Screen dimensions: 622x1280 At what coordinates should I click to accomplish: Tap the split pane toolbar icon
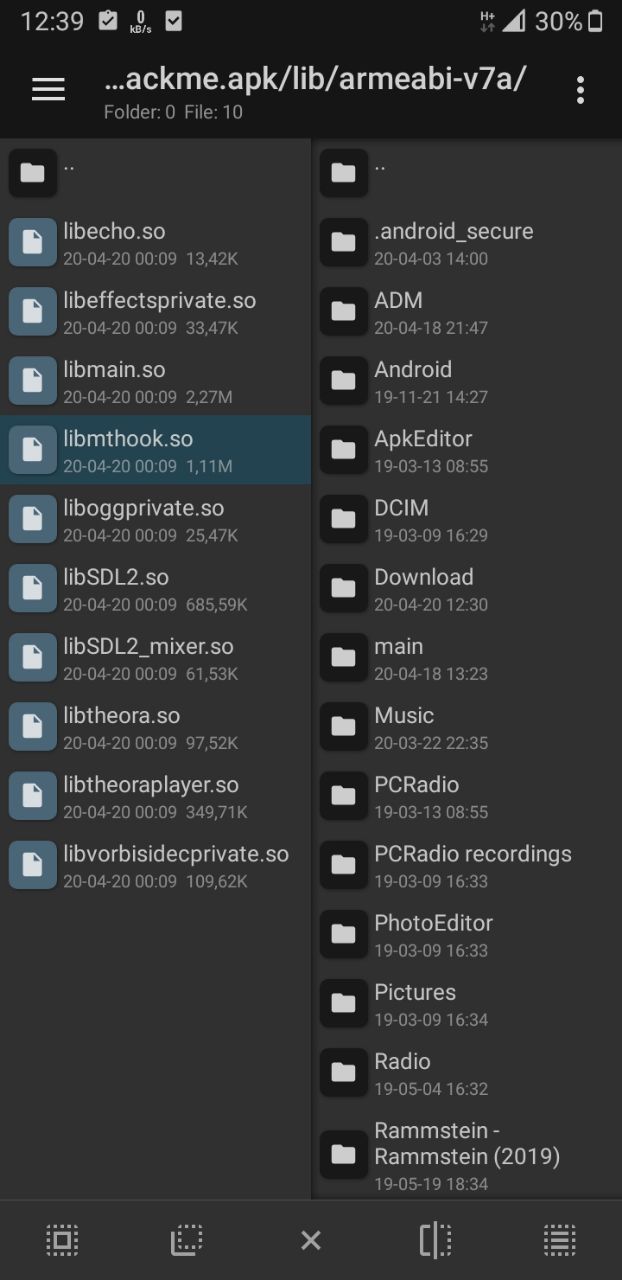tap(435, 1241)
